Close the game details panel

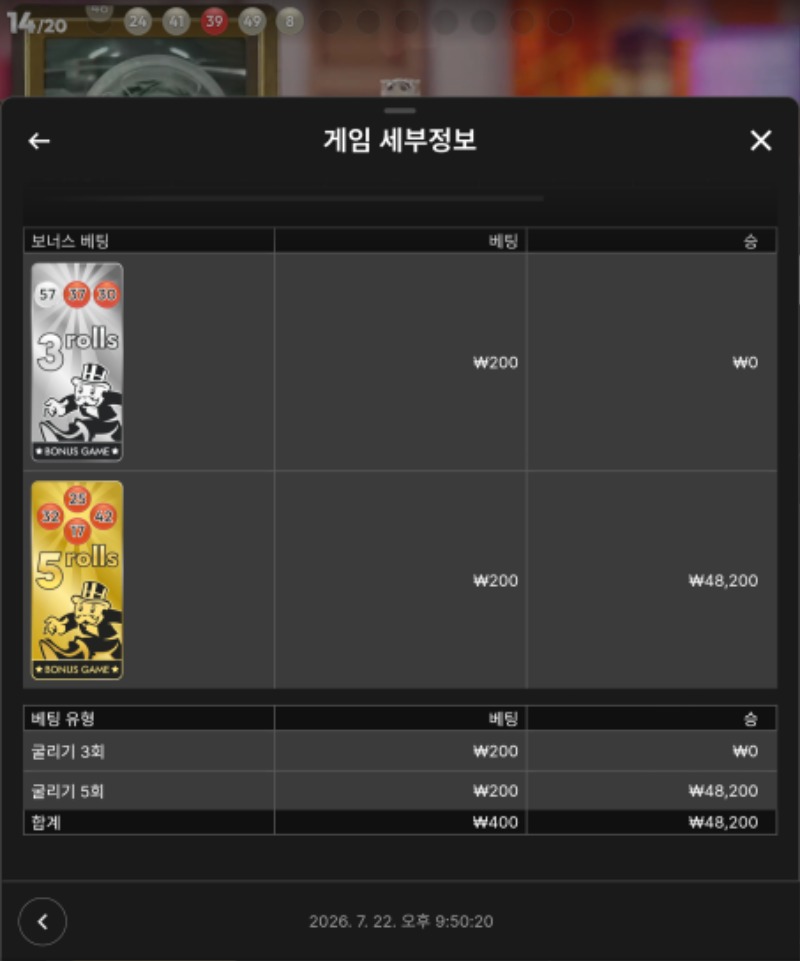click(x=761, y=140)
